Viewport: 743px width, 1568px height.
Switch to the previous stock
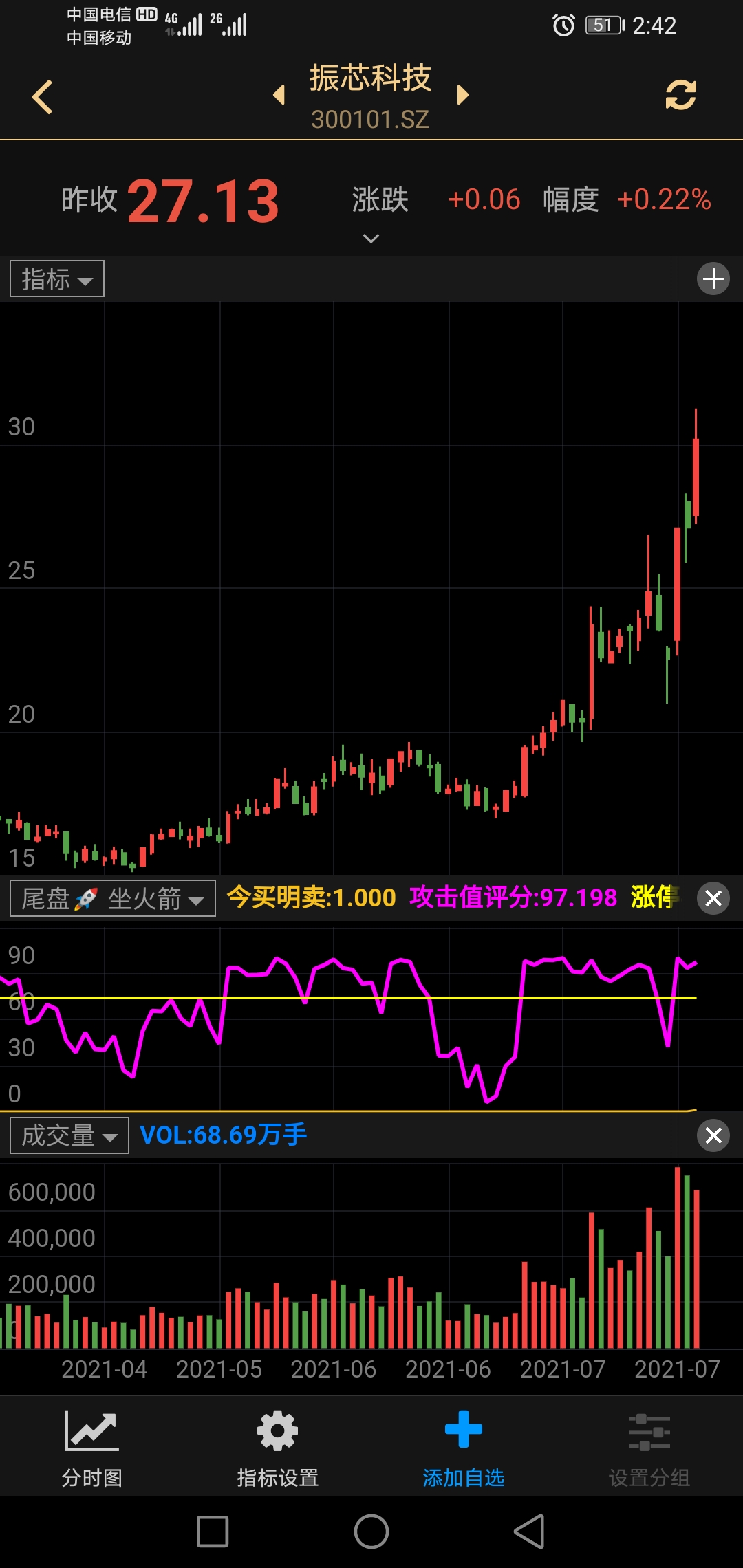point(279,95)
